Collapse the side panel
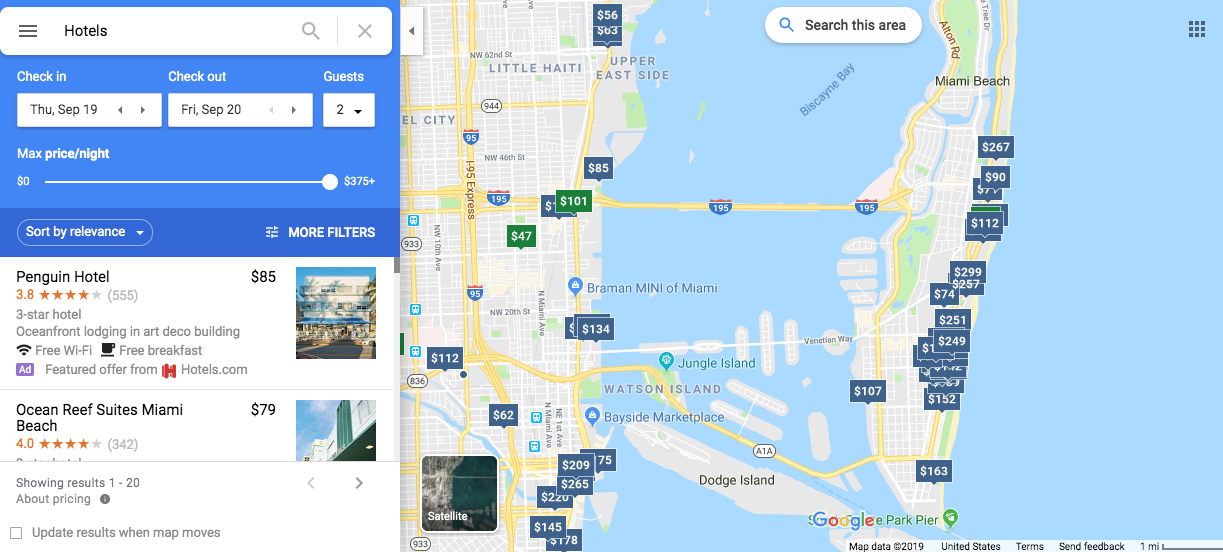The width and height of the screenshot is (1223, 552). [x=411, y=31]
